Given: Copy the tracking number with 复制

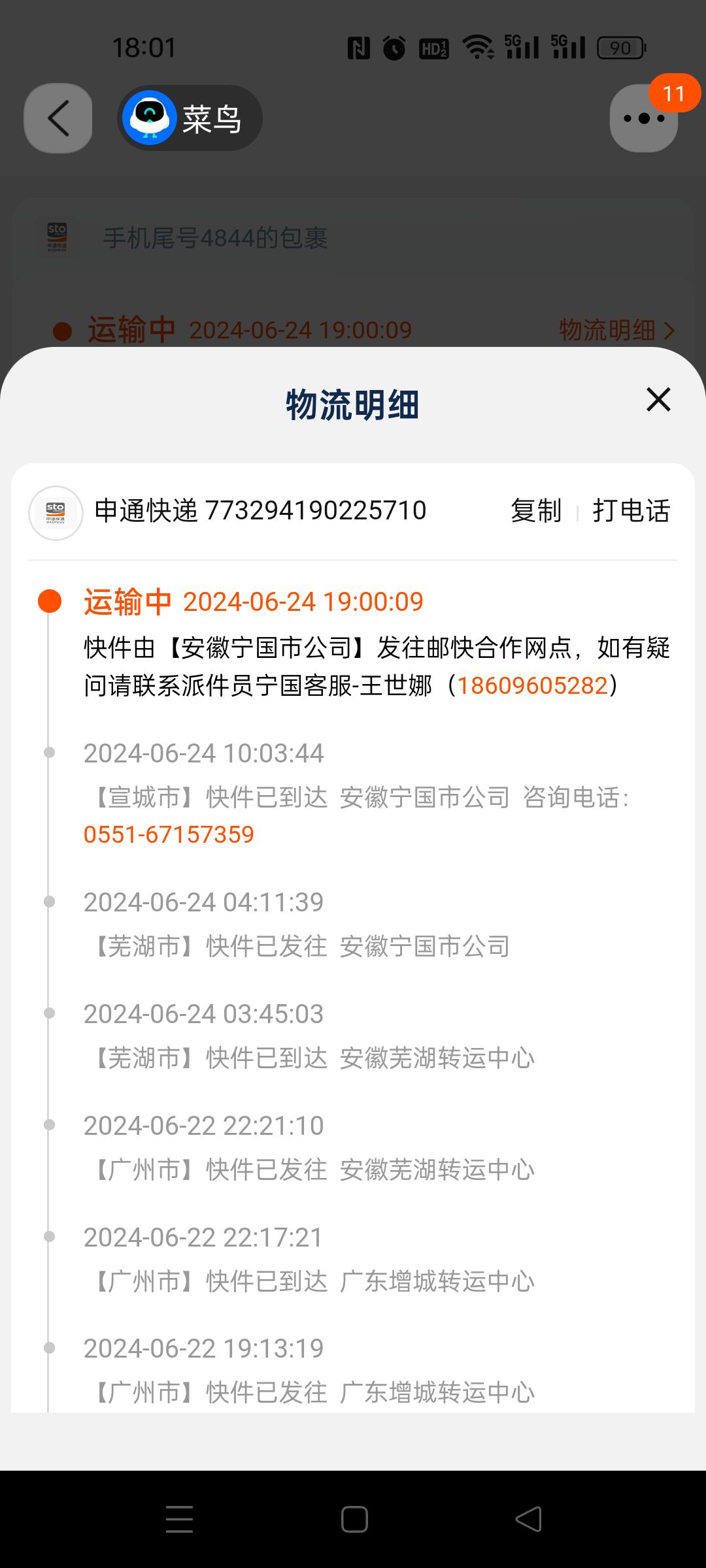Looking at the screenshot, I should point(536,511).
